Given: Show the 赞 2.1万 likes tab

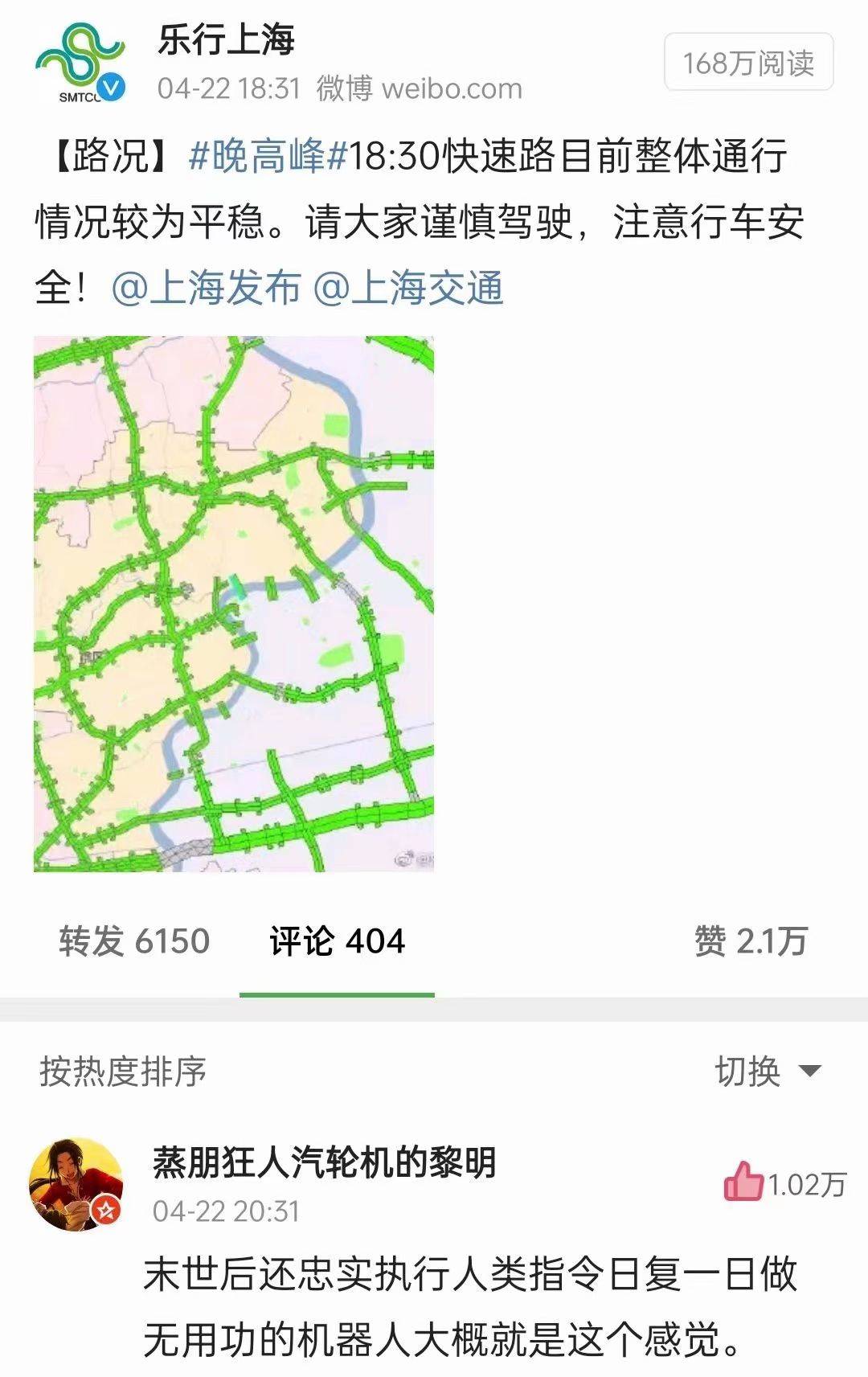Looking at the screenshot, I should [751, 941].
